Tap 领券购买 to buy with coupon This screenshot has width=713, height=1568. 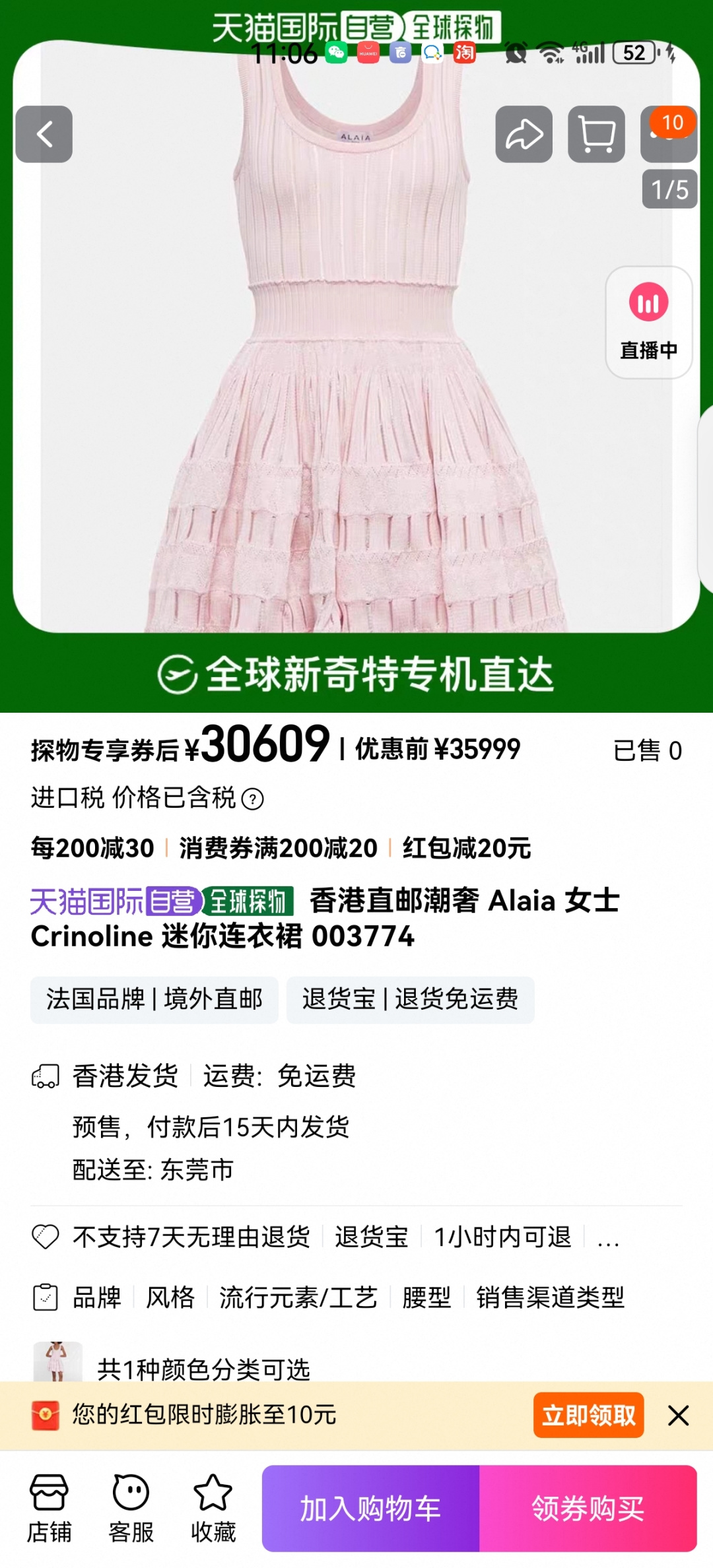pyautogui.click(x=588, y=1509)
